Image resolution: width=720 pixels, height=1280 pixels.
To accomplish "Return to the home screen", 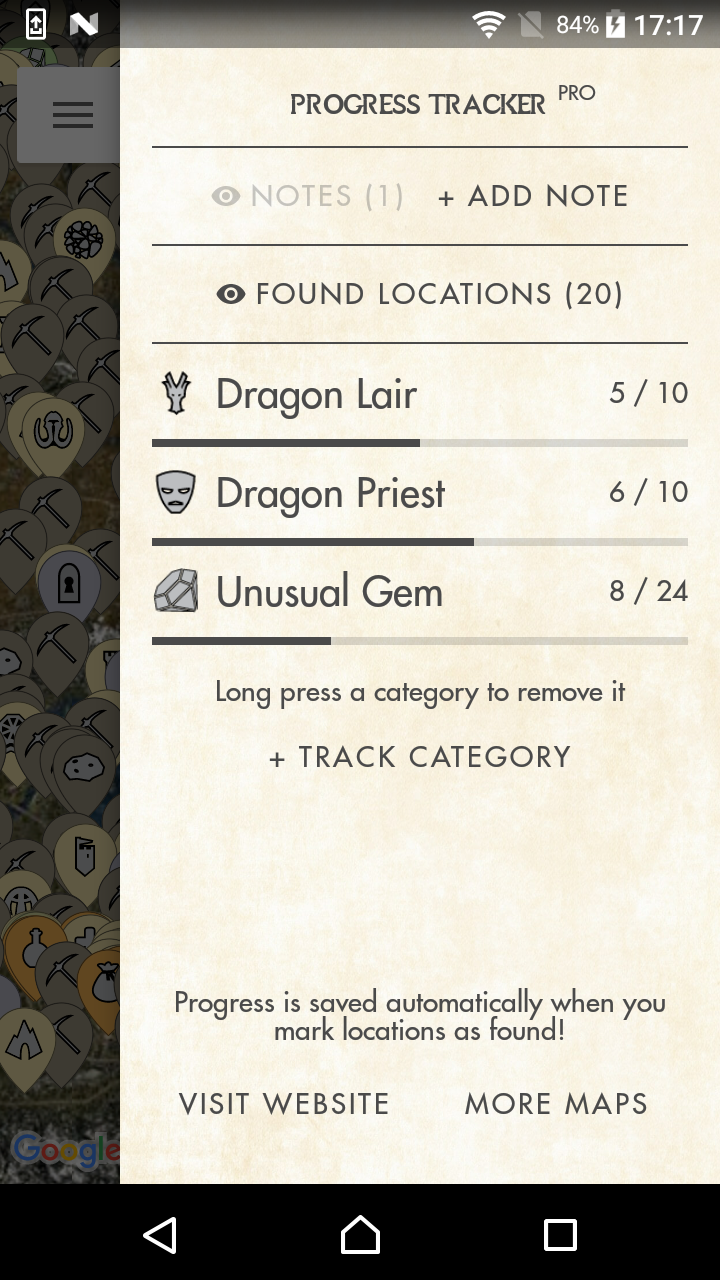I will pyautogui.click(x=360, y=1235).
